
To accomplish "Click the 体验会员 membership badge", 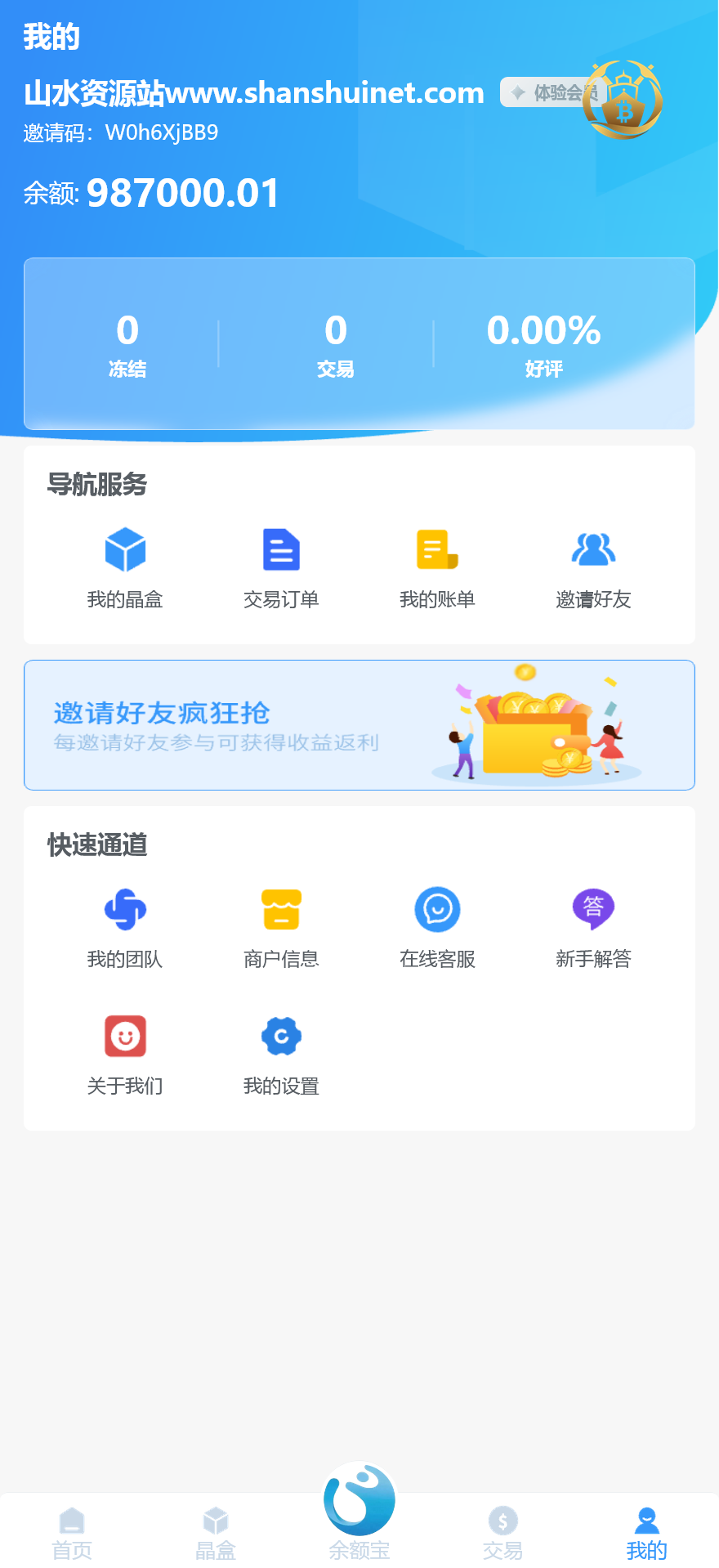I will tap(562, 92).
